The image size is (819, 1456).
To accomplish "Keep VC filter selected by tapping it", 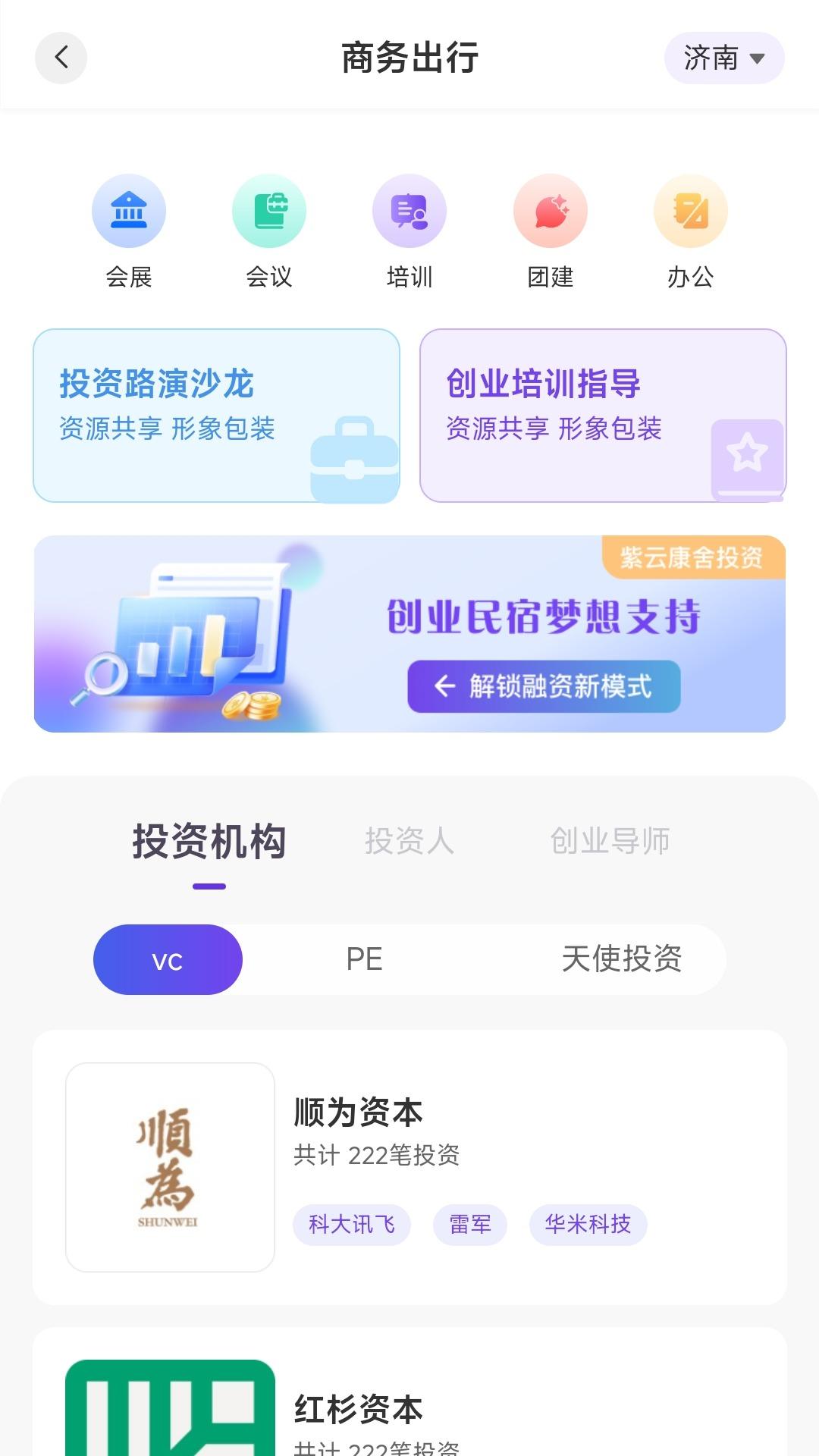I will (x=167, y=959).
